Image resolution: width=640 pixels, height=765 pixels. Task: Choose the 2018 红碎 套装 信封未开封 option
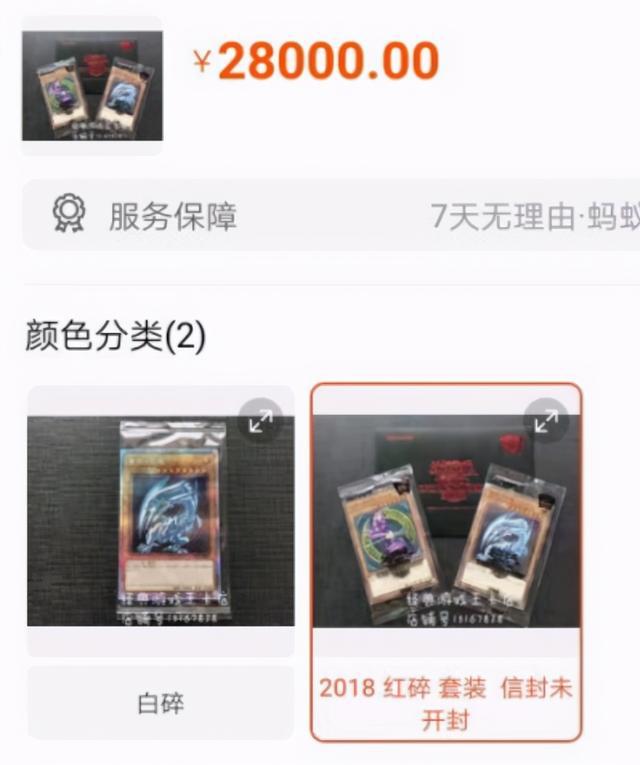coord(445,703)
